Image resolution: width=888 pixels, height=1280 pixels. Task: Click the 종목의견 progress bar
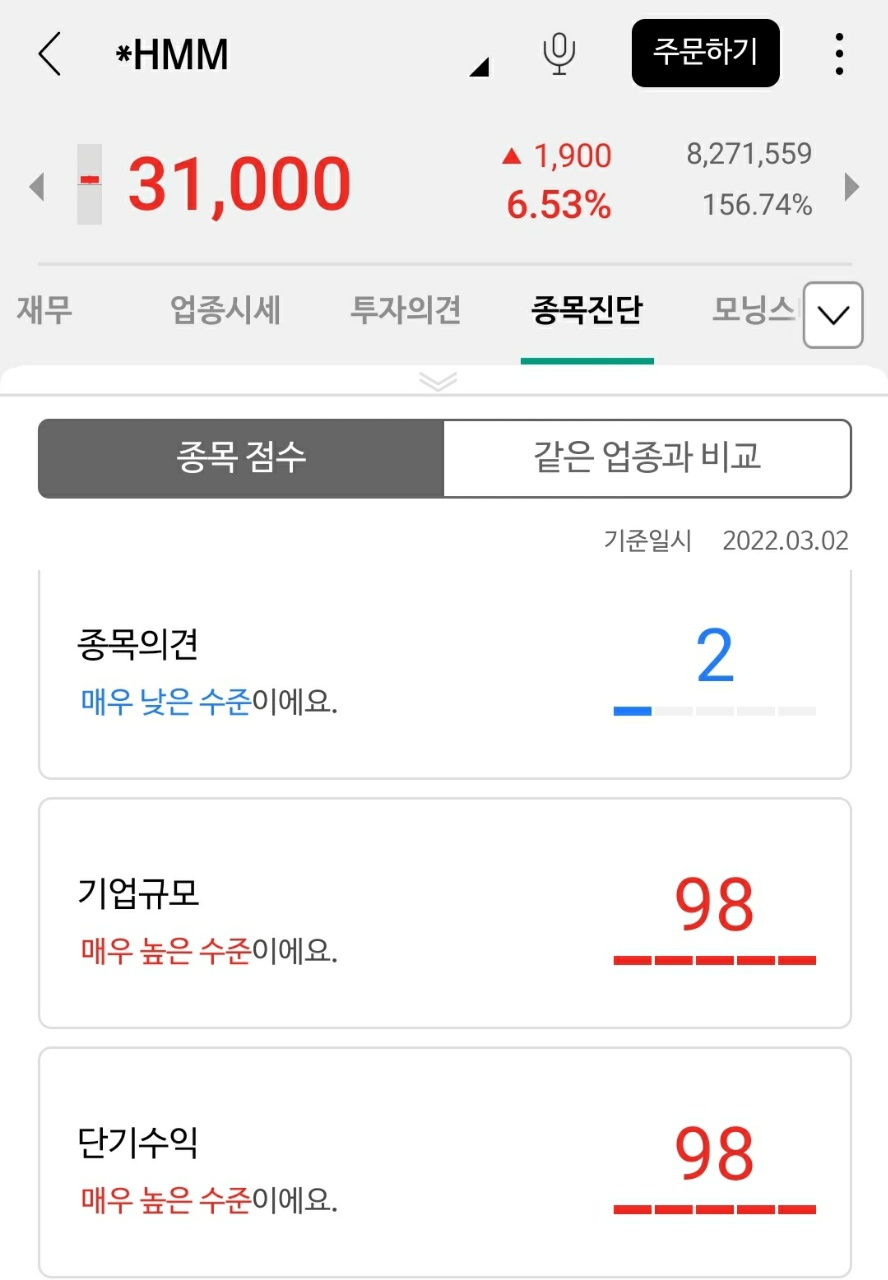[715, 710]
